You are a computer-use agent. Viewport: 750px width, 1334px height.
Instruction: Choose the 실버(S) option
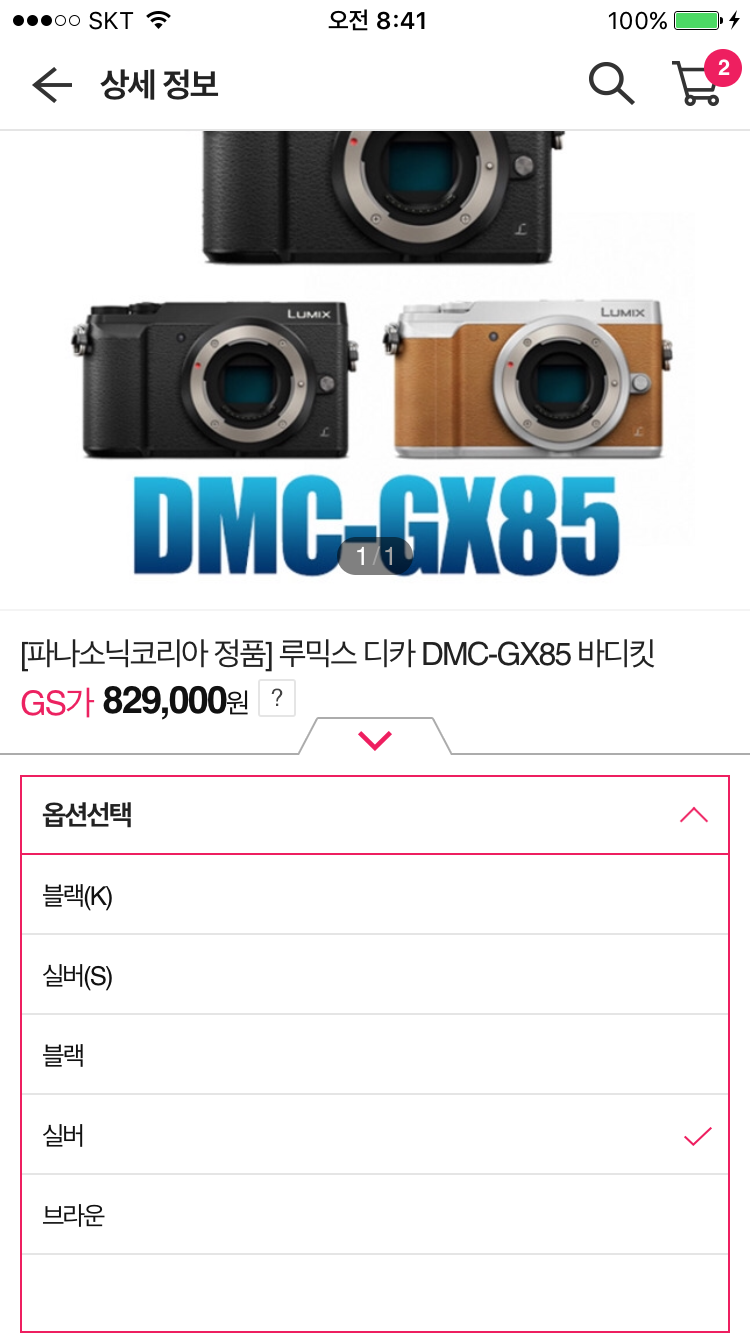point(375,976)
